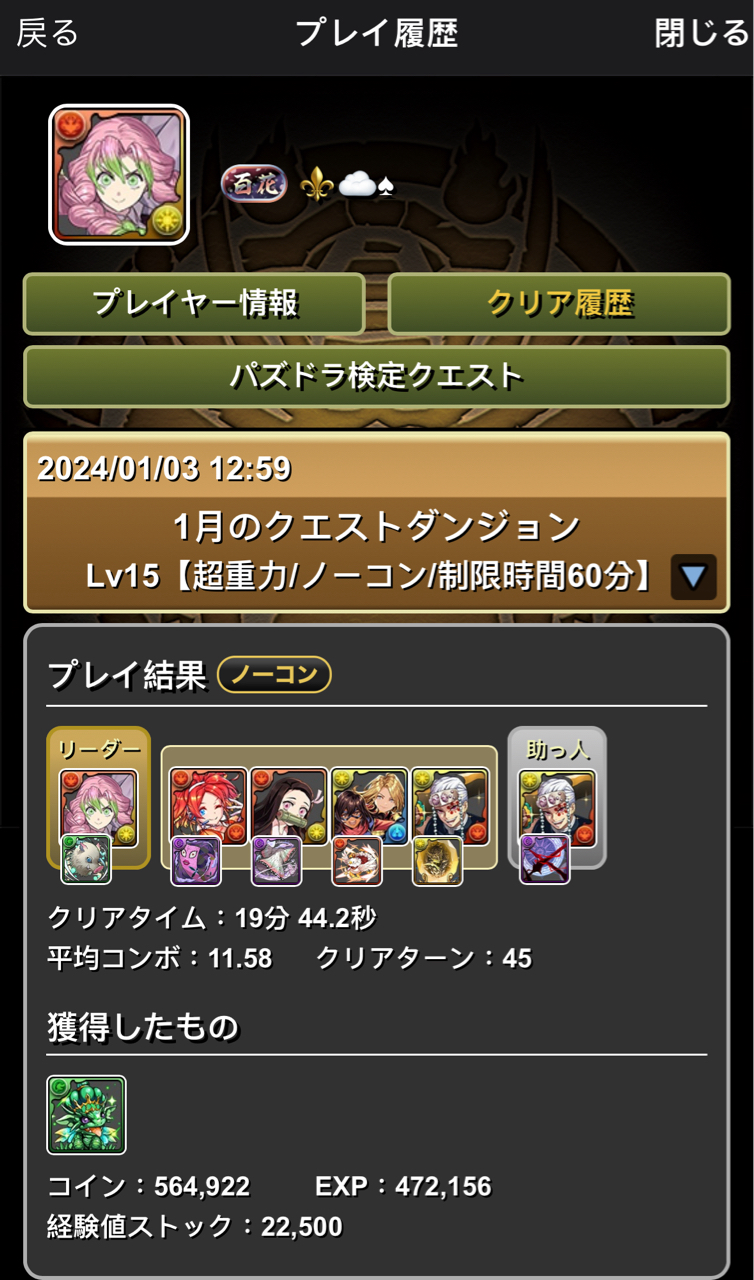Image resolution: width=754 pixels, height=1280 pixels.
Task: Open プレイヤー情報 tab
Action: click(194, 303)
